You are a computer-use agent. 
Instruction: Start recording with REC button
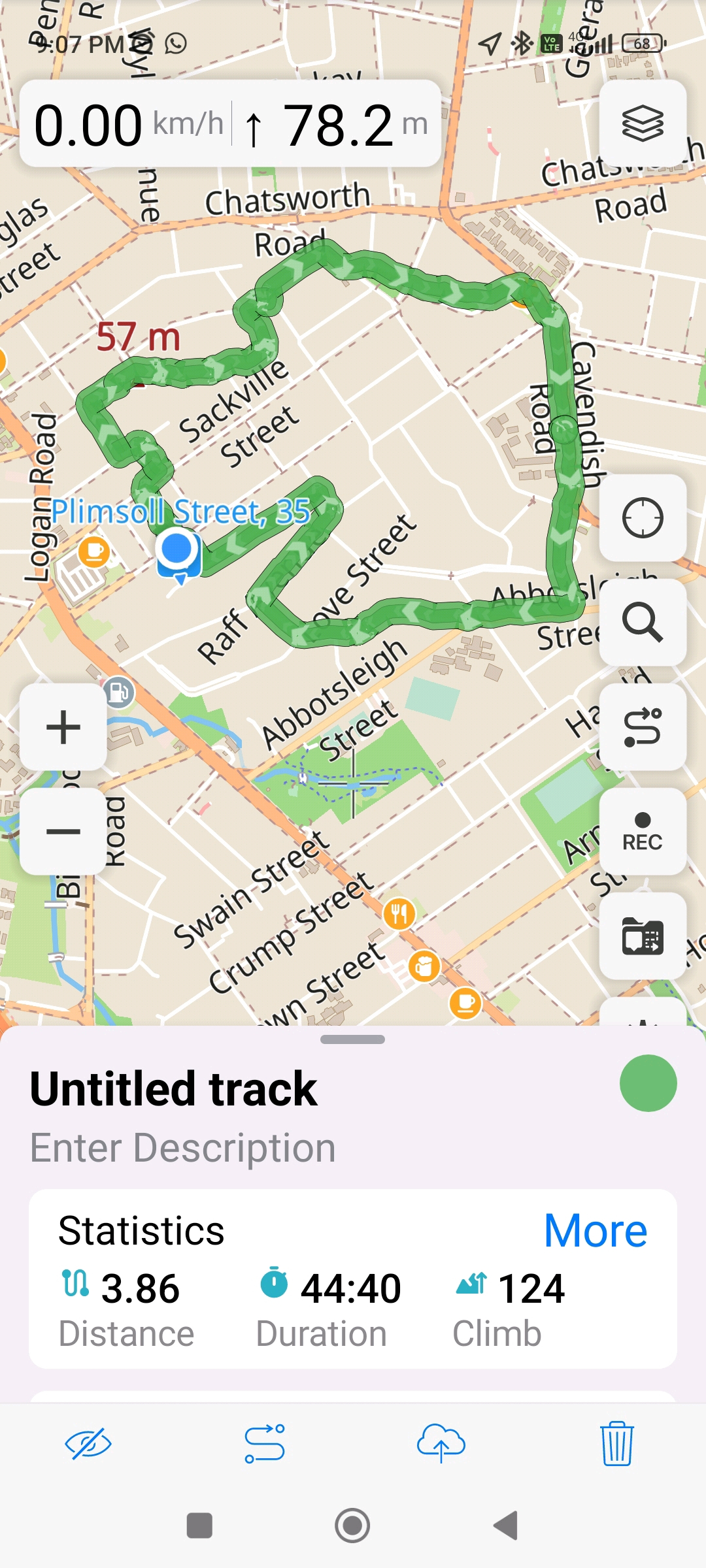point(643,831)
